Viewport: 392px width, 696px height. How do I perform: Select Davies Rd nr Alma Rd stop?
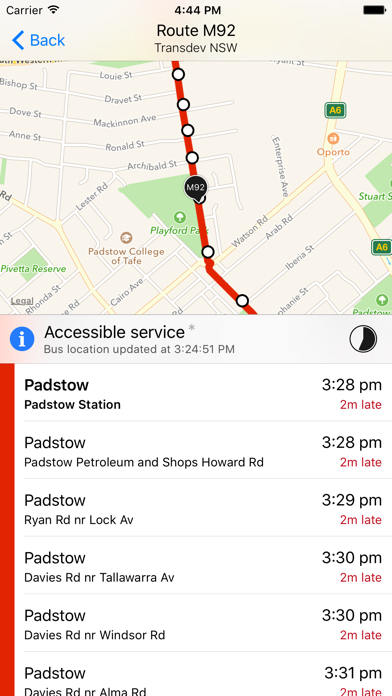[203, 674]
